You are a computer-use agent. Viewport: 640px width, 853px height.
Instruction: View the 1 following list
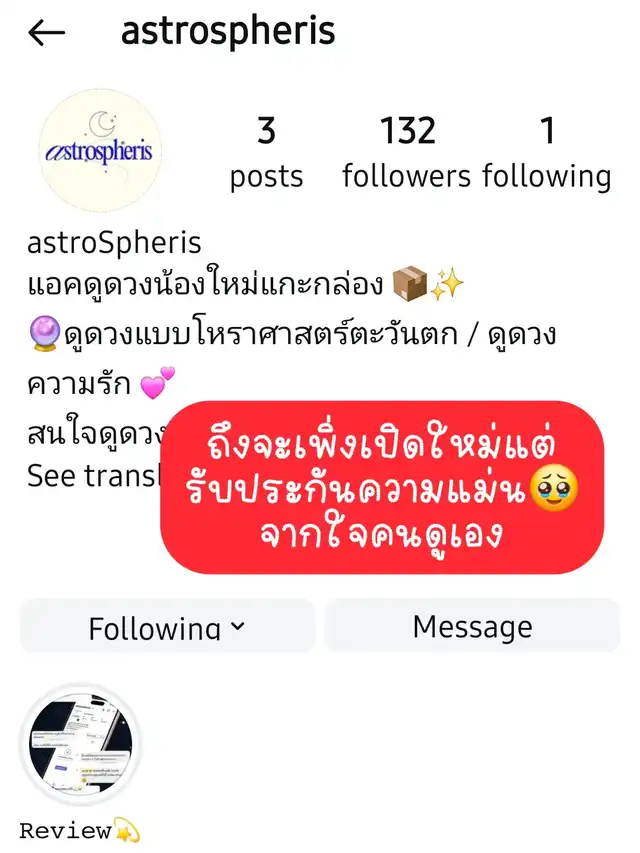547,153
